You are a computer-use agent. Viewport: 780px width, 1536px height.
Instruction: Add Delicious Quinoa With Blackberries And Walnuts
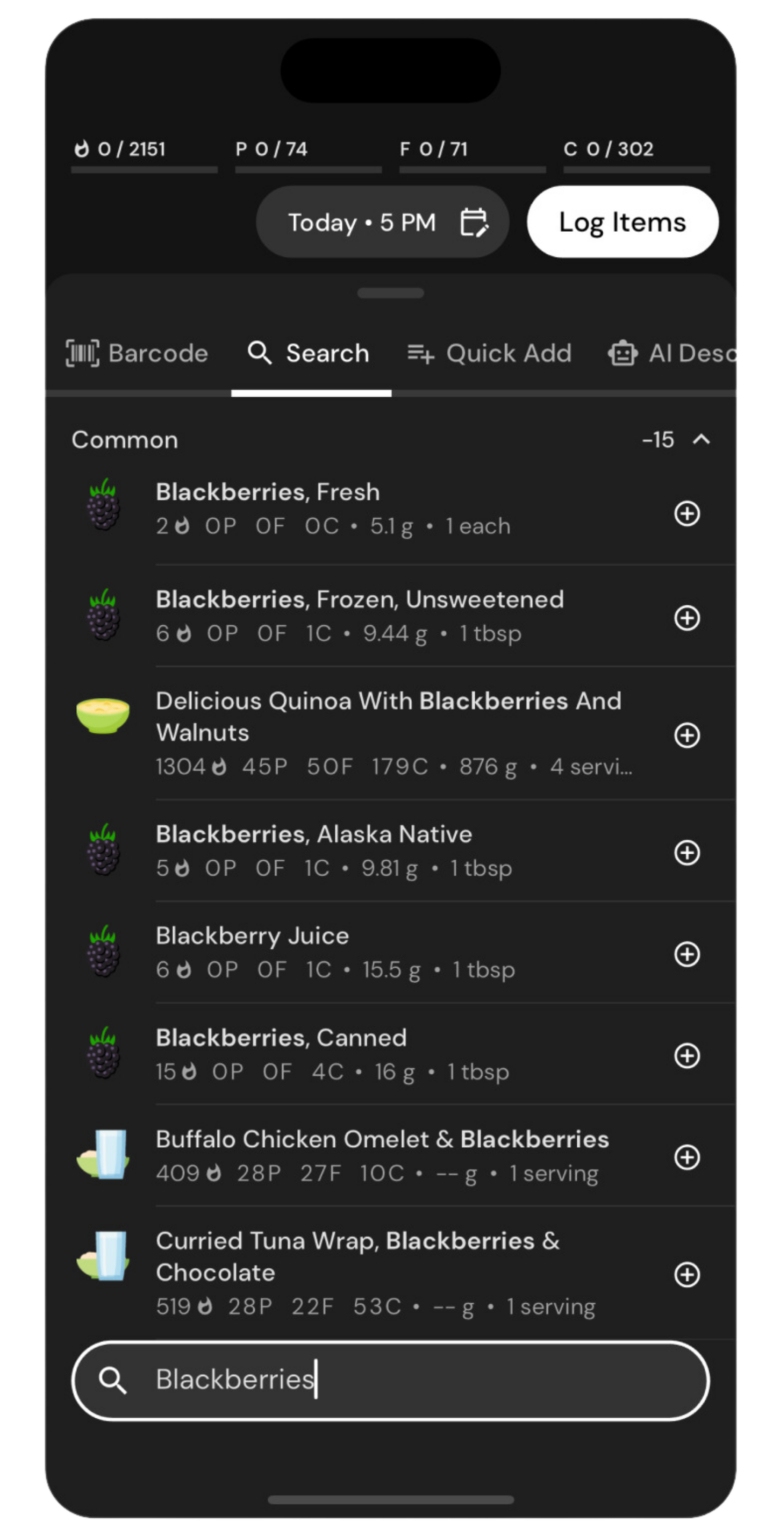[687, 735]
